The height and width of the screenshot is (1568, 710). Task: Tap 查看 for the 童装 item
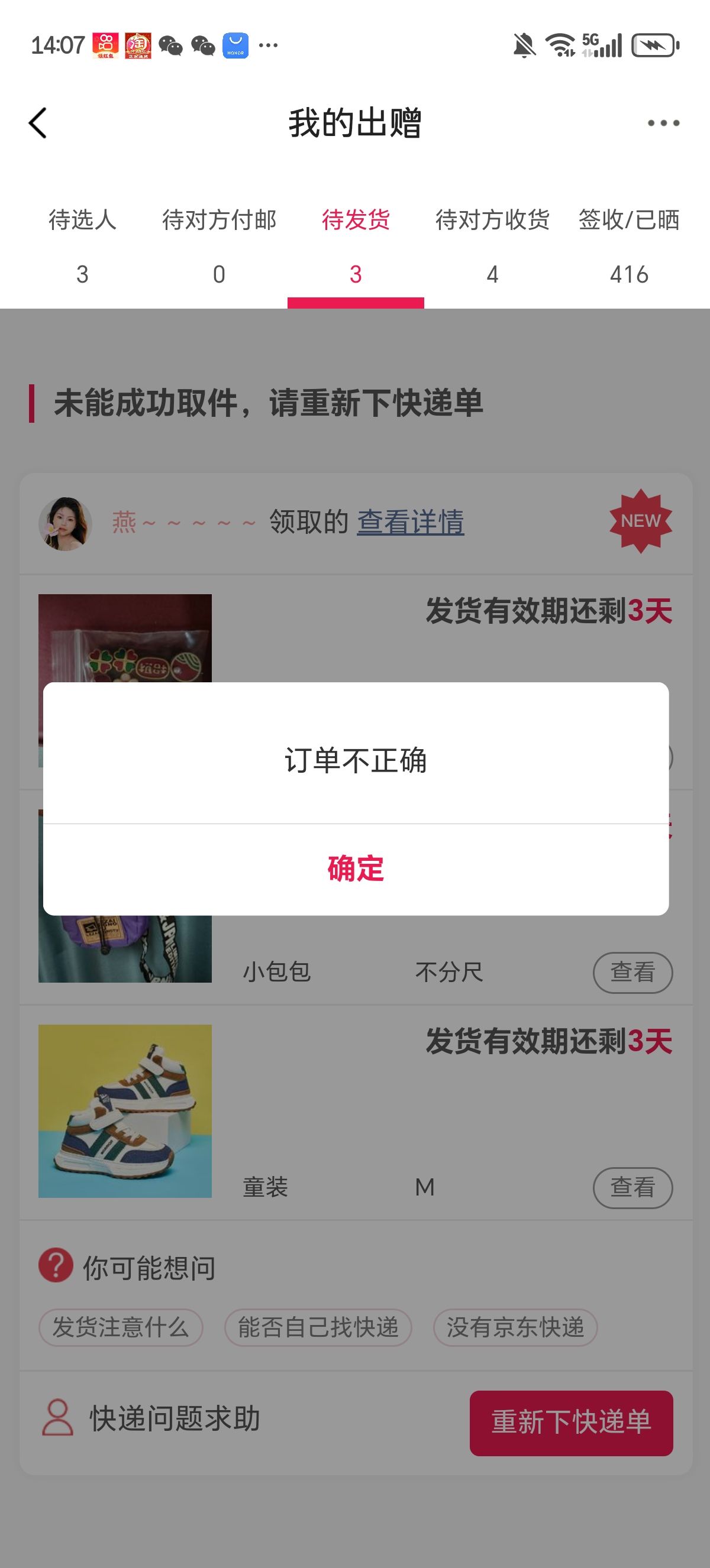(x=632, y=1188)
